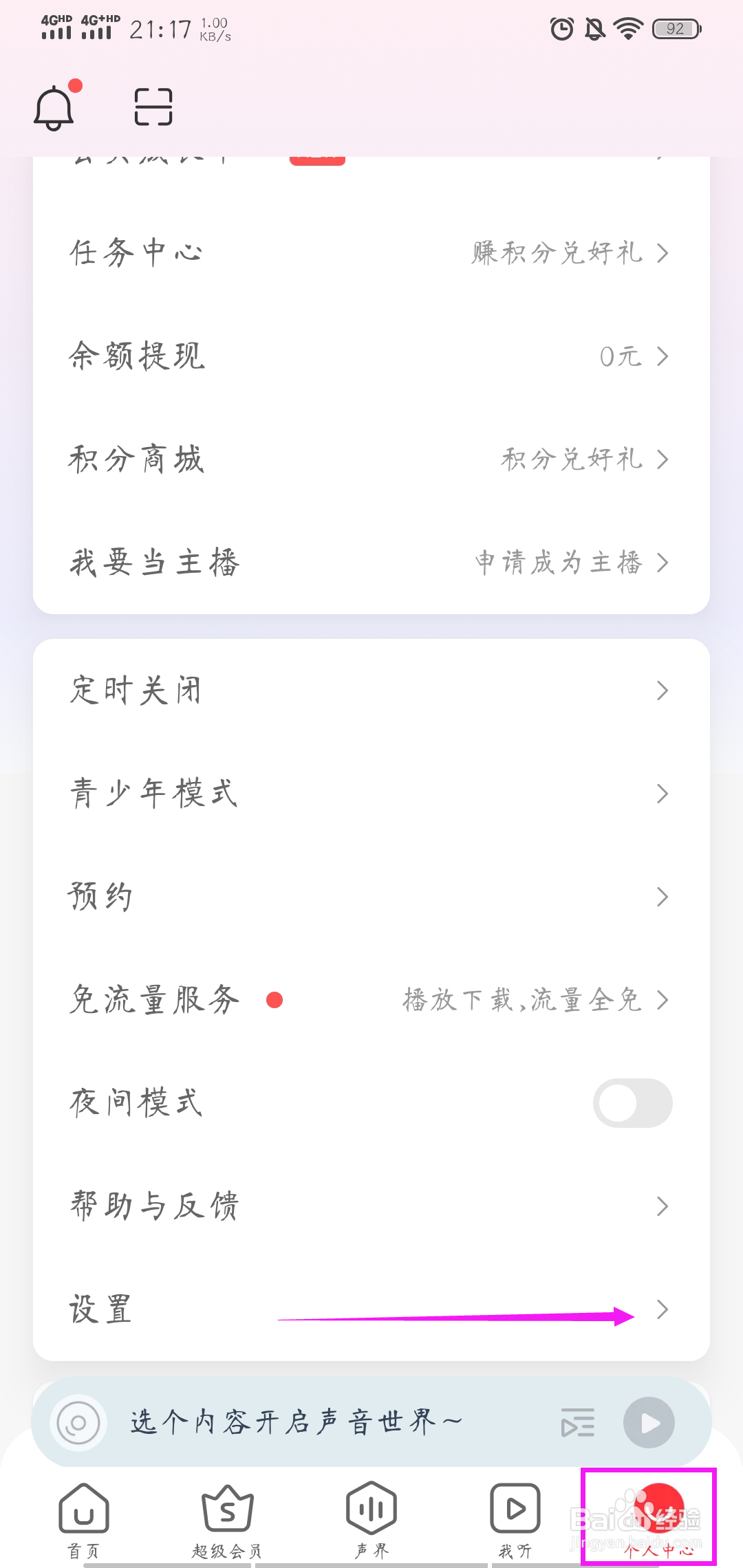Toggle 夜间模式 switch on

click(632, 1102)
